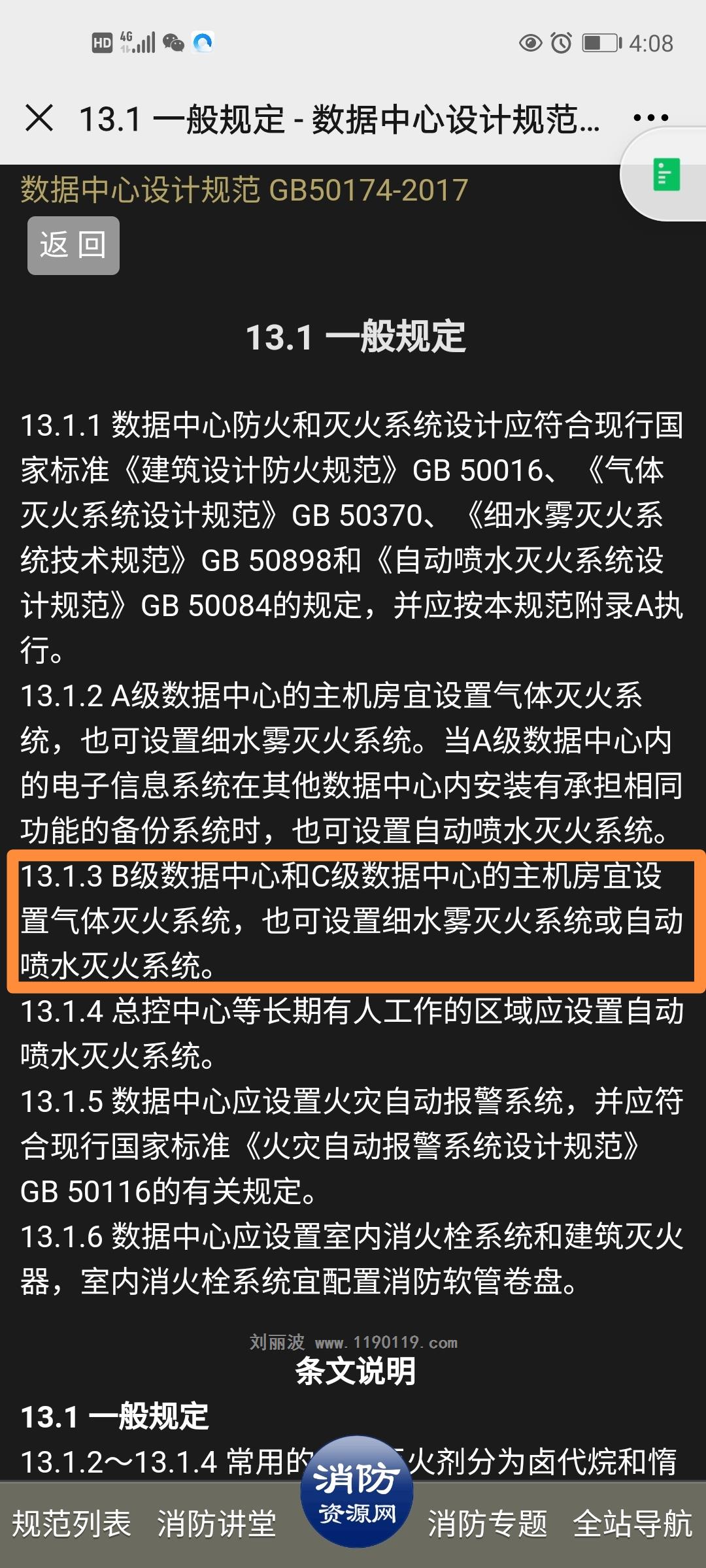
Task: Switch to the 消防讲堂 tab
Action: tap(216, 1524)
